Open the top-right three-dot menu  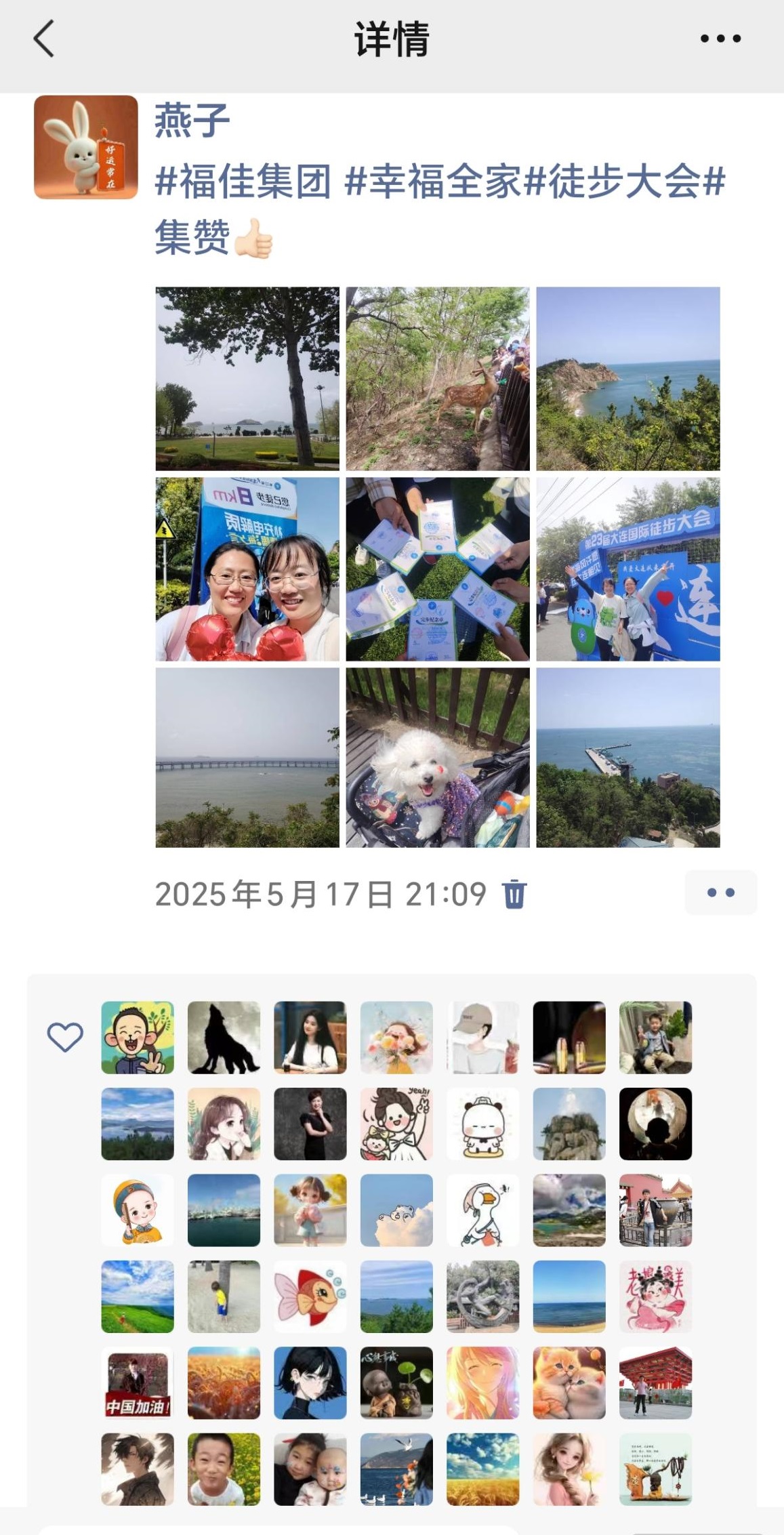coord(720,39)
